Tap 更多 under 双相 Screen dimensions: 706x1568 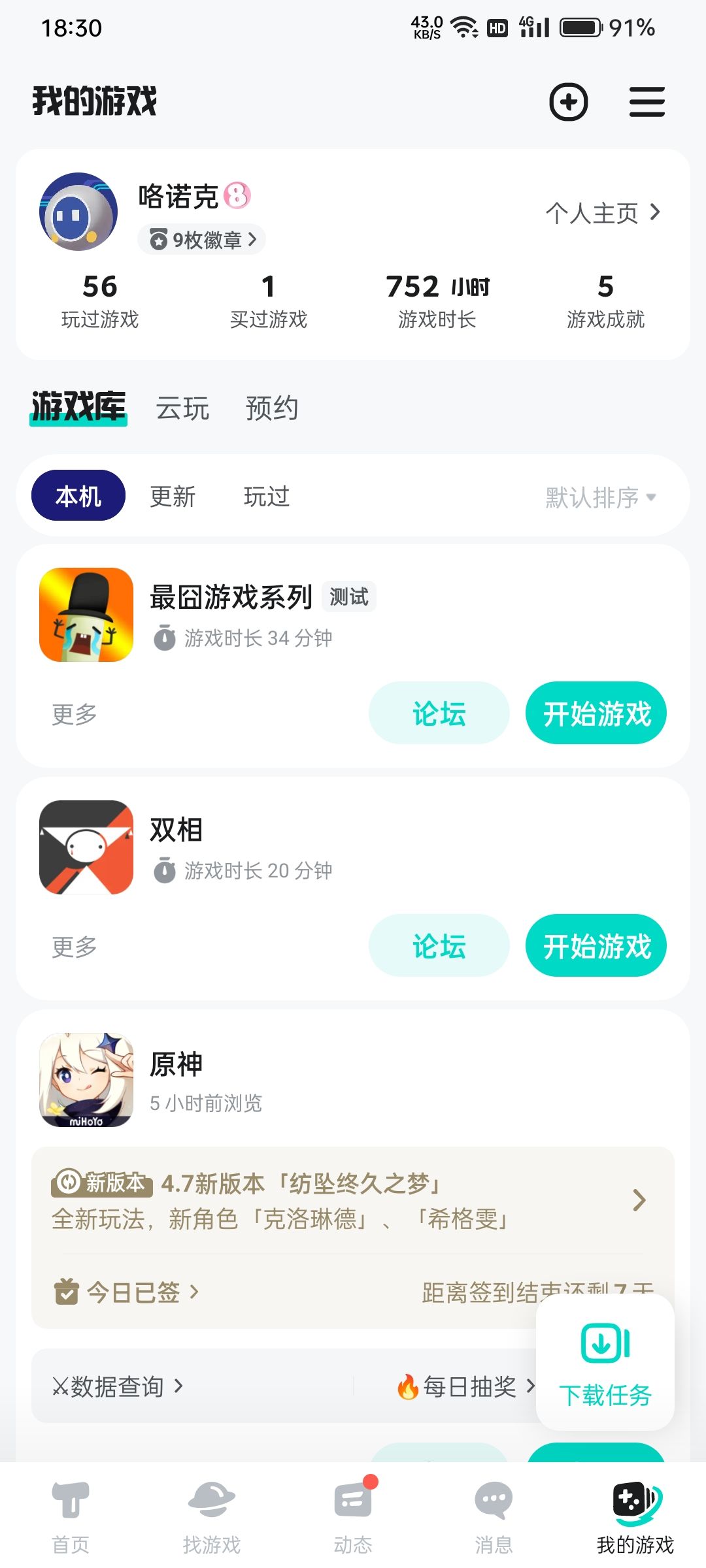coord(75,946)
